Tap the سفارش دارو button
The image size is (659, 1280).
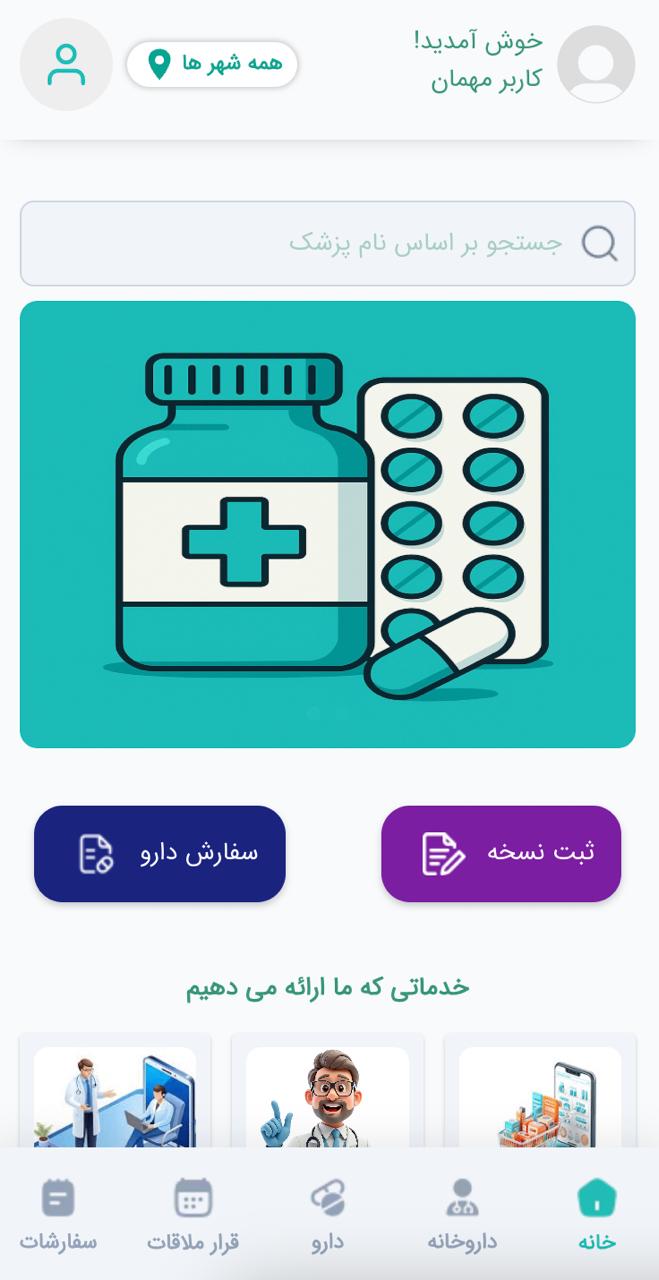(160, 854)
